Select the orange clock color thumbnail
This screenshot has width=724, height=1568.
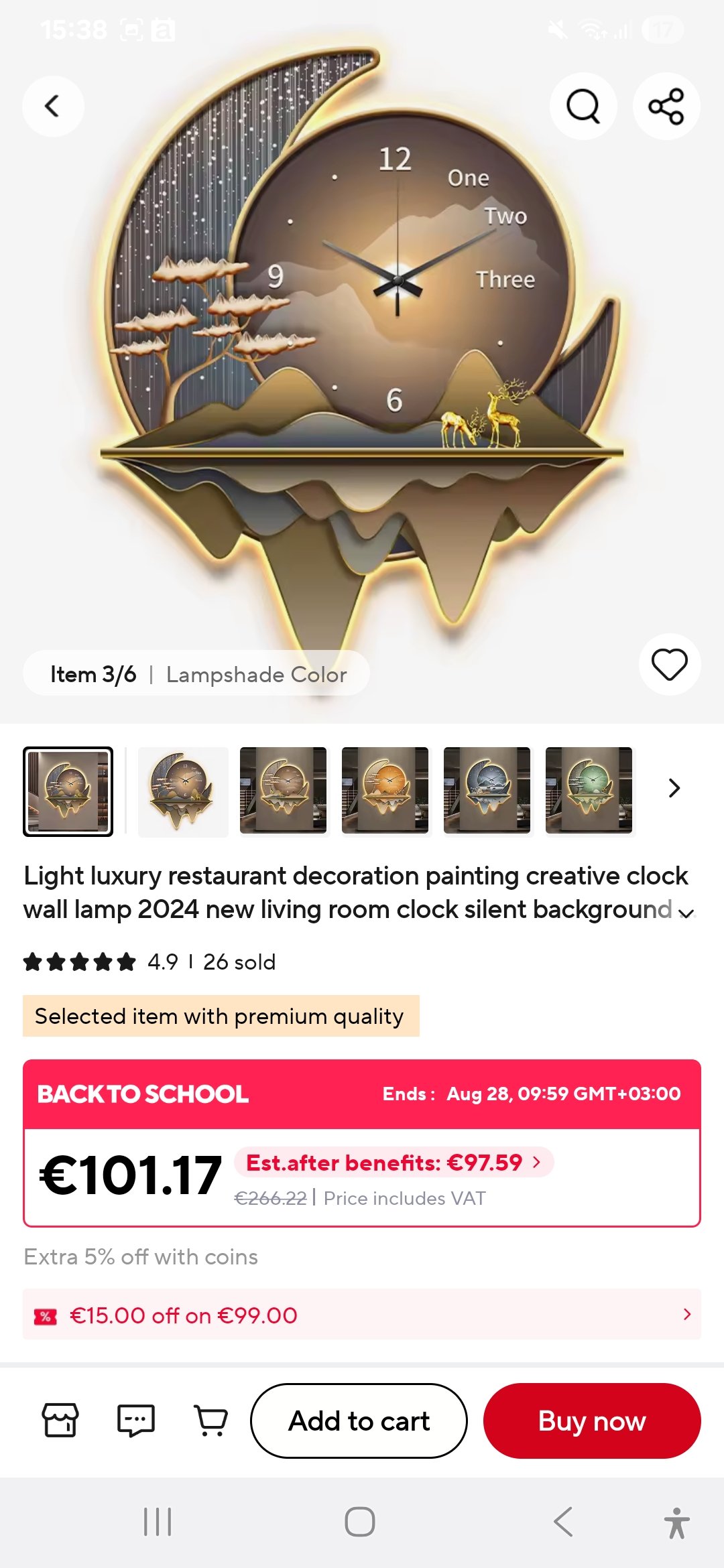tap(385, 791)
